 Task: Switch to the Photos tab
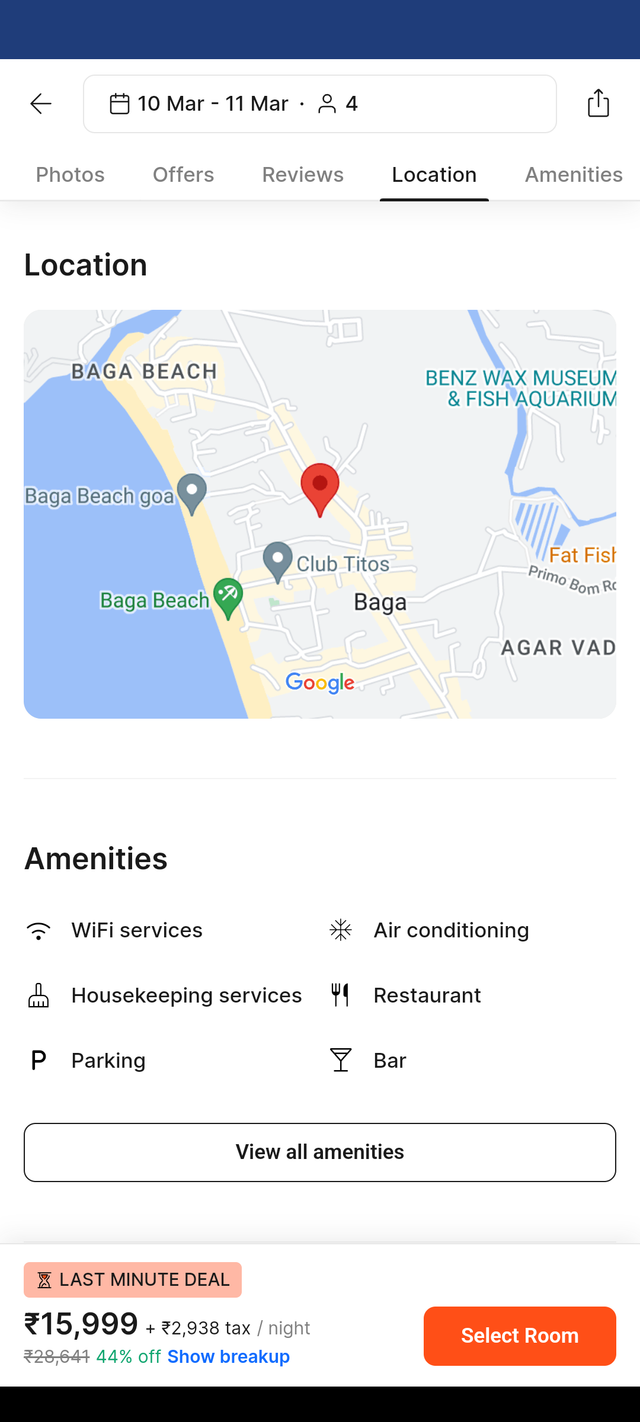pyautogui.click(x=70, y=175)
